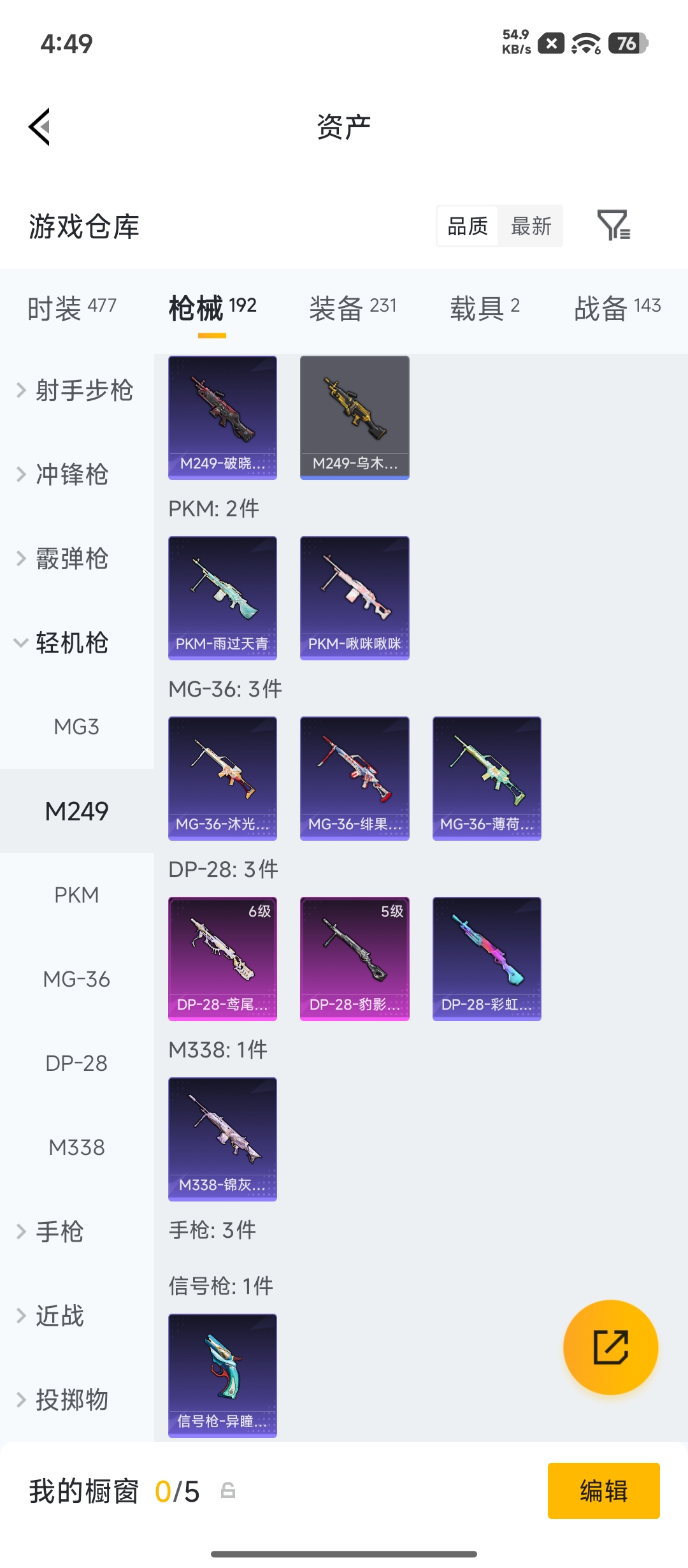Open the filter icon next to 最新
The width and height of the screenshot is (688, 1568).
(x=613, y=226)
